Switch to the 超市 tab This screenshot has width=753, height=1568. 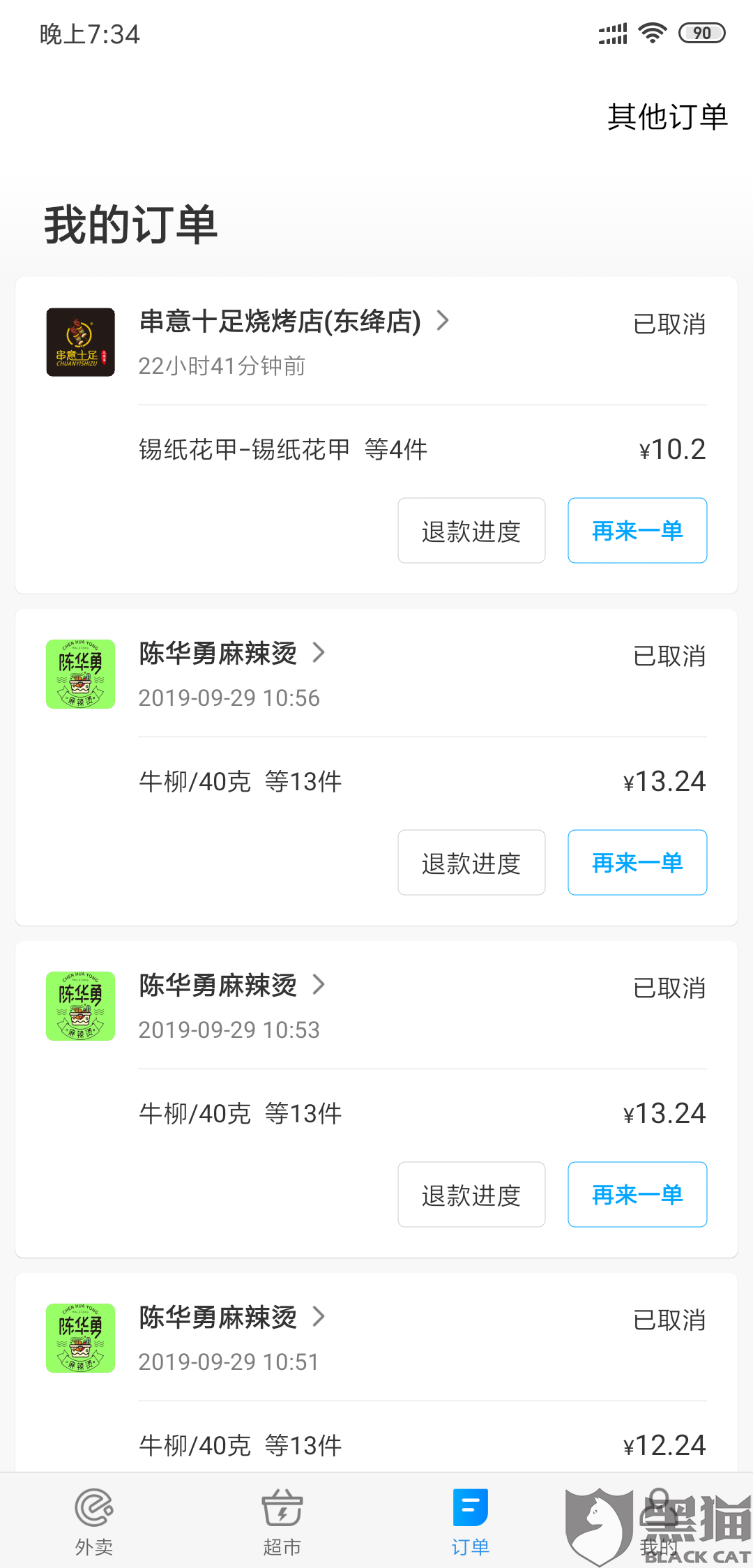[x=282, y=1522]
